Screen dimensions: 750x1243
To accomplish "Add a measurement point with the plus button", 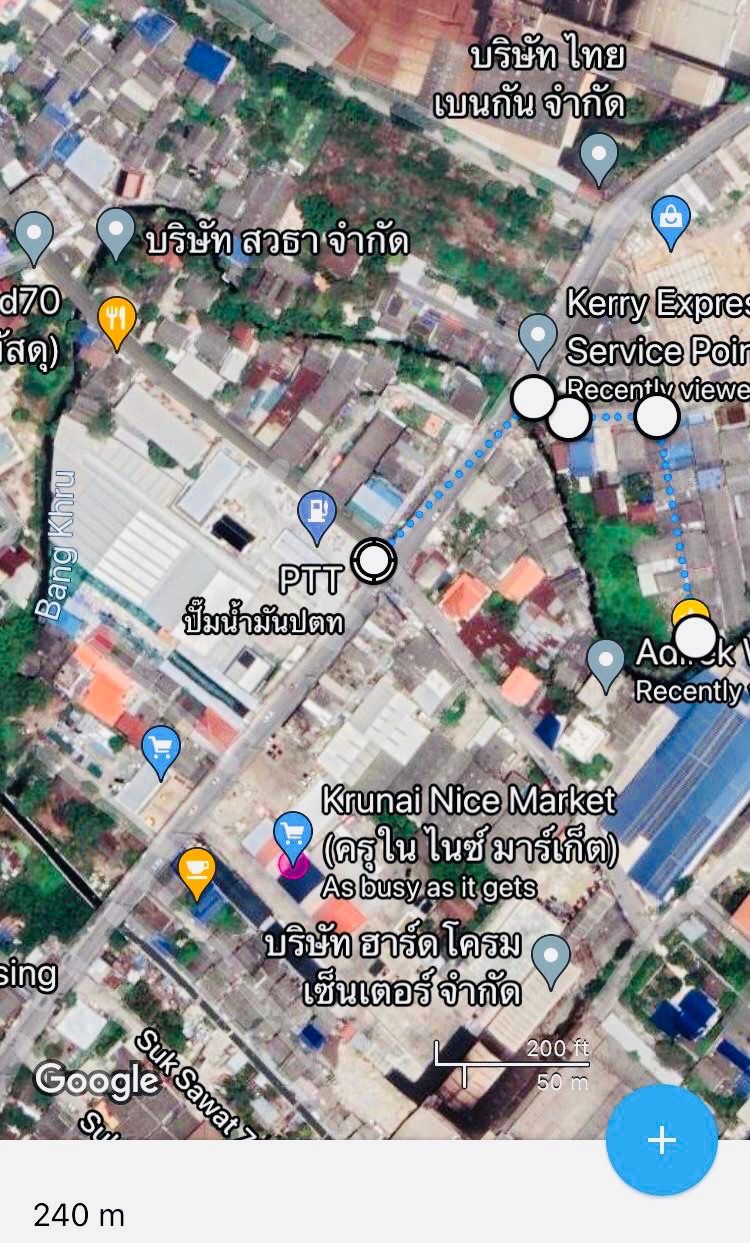I will click(x=661, y=1140).
